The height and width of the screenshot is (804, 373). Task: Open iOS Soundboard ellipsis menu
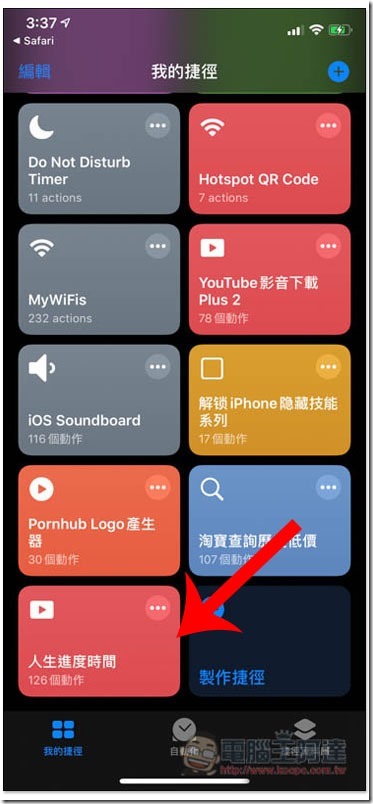click(158, 367)
